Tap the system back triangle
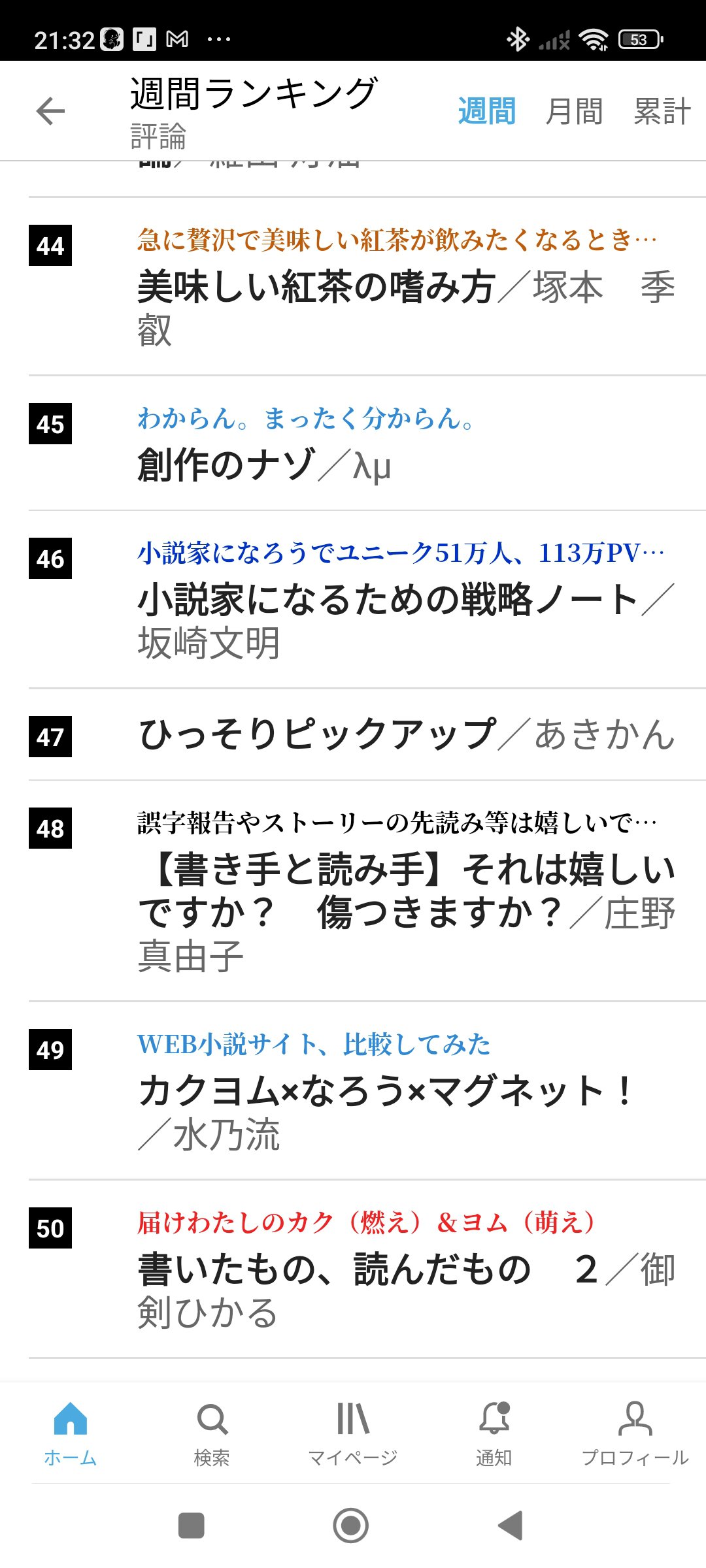 pos(511,1526)
